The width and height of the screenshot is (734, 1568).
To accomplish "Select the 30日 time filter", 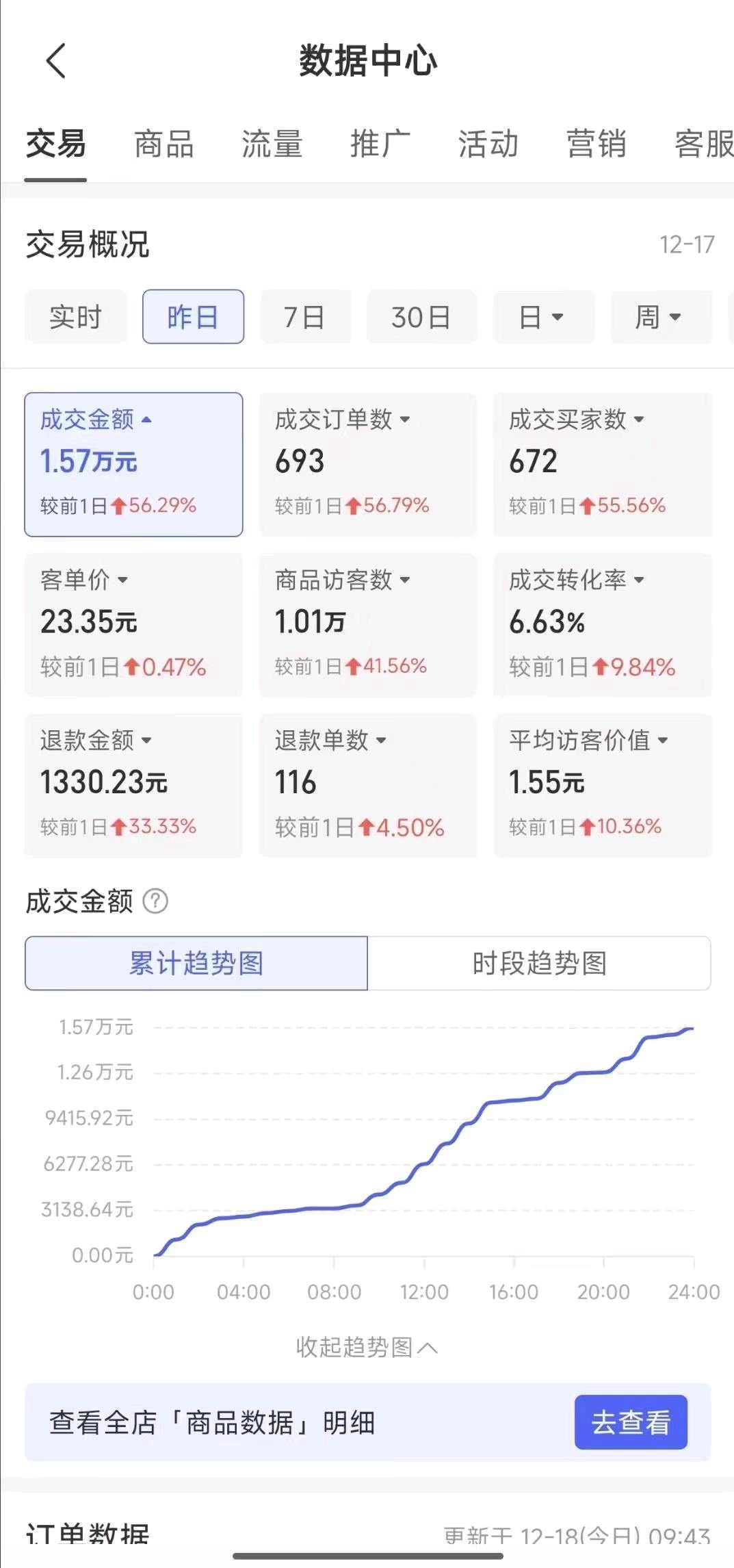I will pyautogui.click(x=421, y=317).
